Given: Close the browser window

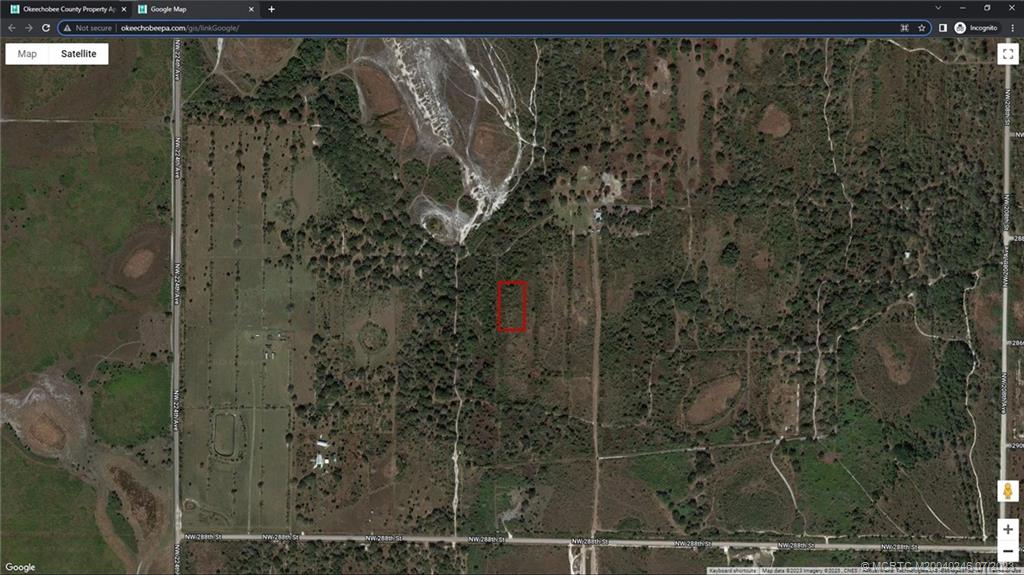Looking at the screenshot, I should point(1011,8).
